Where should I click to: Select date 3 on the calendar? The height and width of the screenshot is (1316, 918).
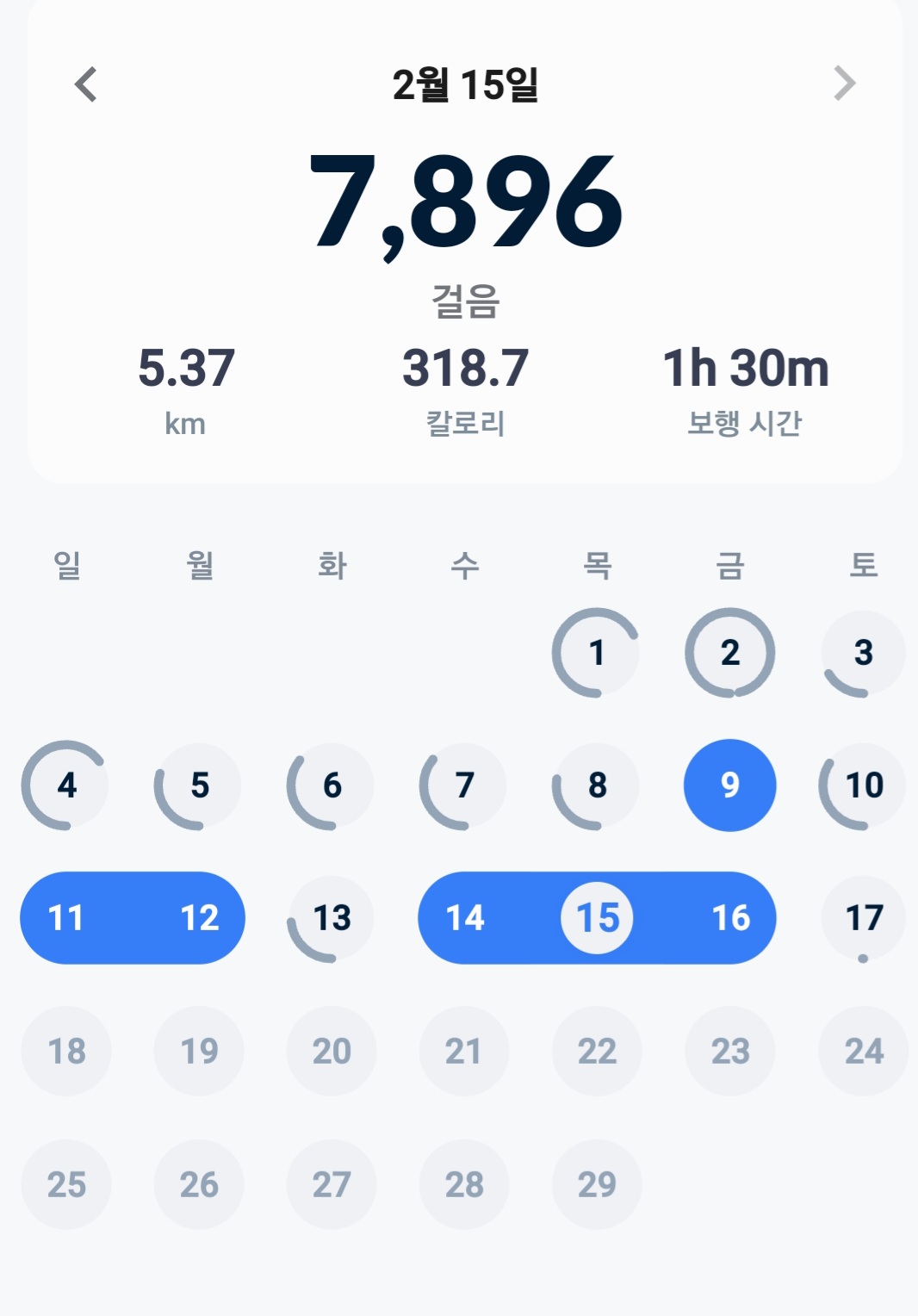click(863, 653)
